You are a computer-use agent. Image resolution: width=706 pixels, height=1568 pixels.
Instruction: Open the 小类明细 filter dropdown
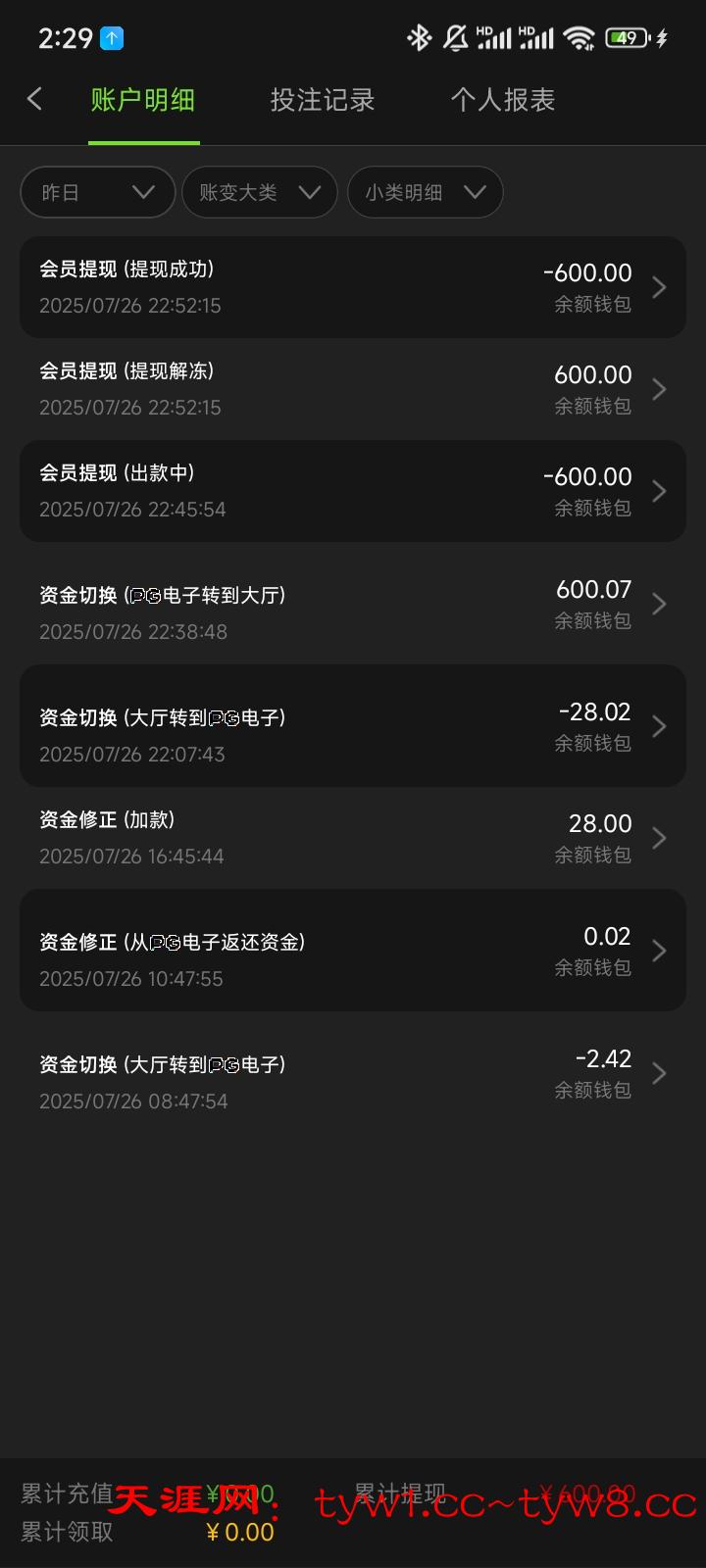coord(425,192)
